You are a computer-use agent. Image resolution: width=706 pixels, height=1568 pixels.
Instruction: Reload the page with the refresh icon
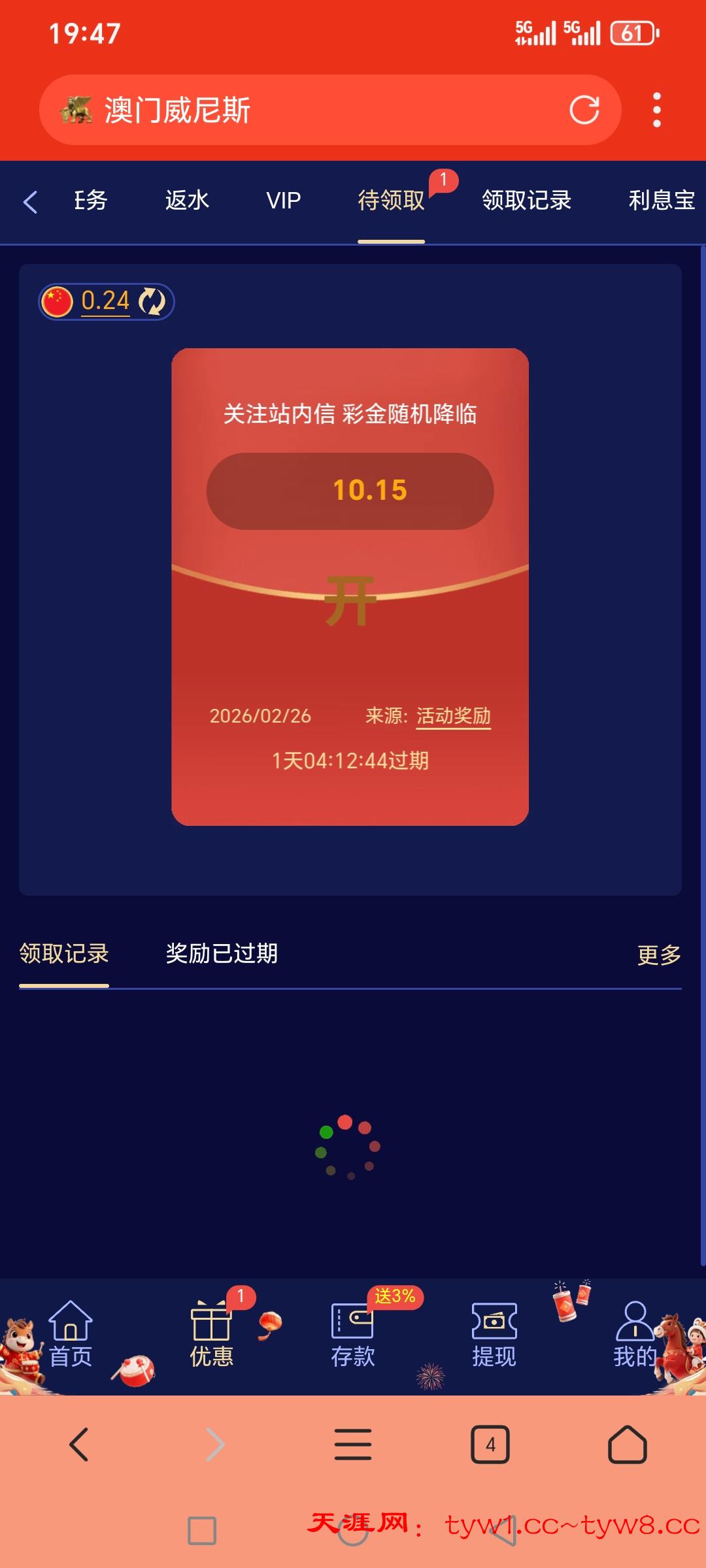coord(584,110)
